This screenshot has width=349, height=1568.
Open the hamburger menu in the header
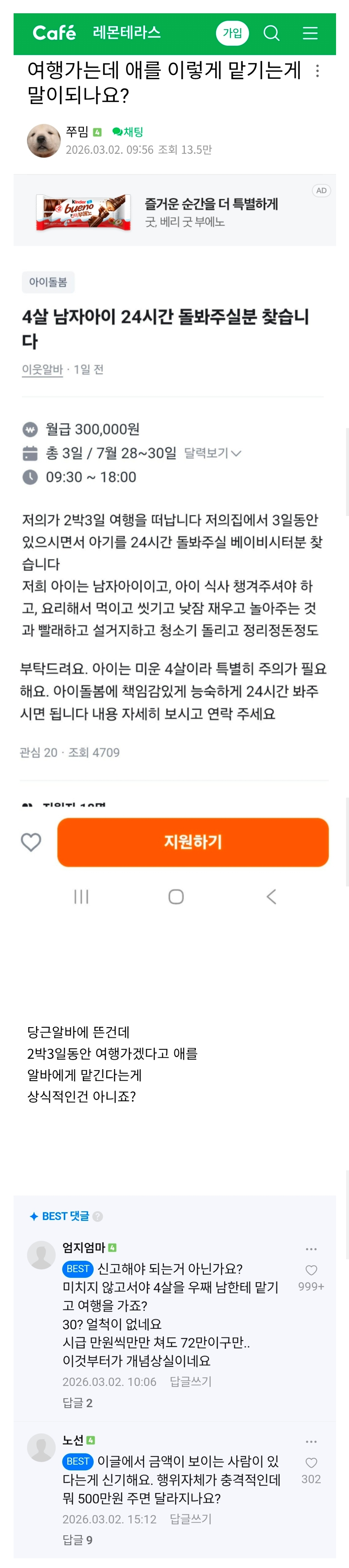(x=310, y=33)
